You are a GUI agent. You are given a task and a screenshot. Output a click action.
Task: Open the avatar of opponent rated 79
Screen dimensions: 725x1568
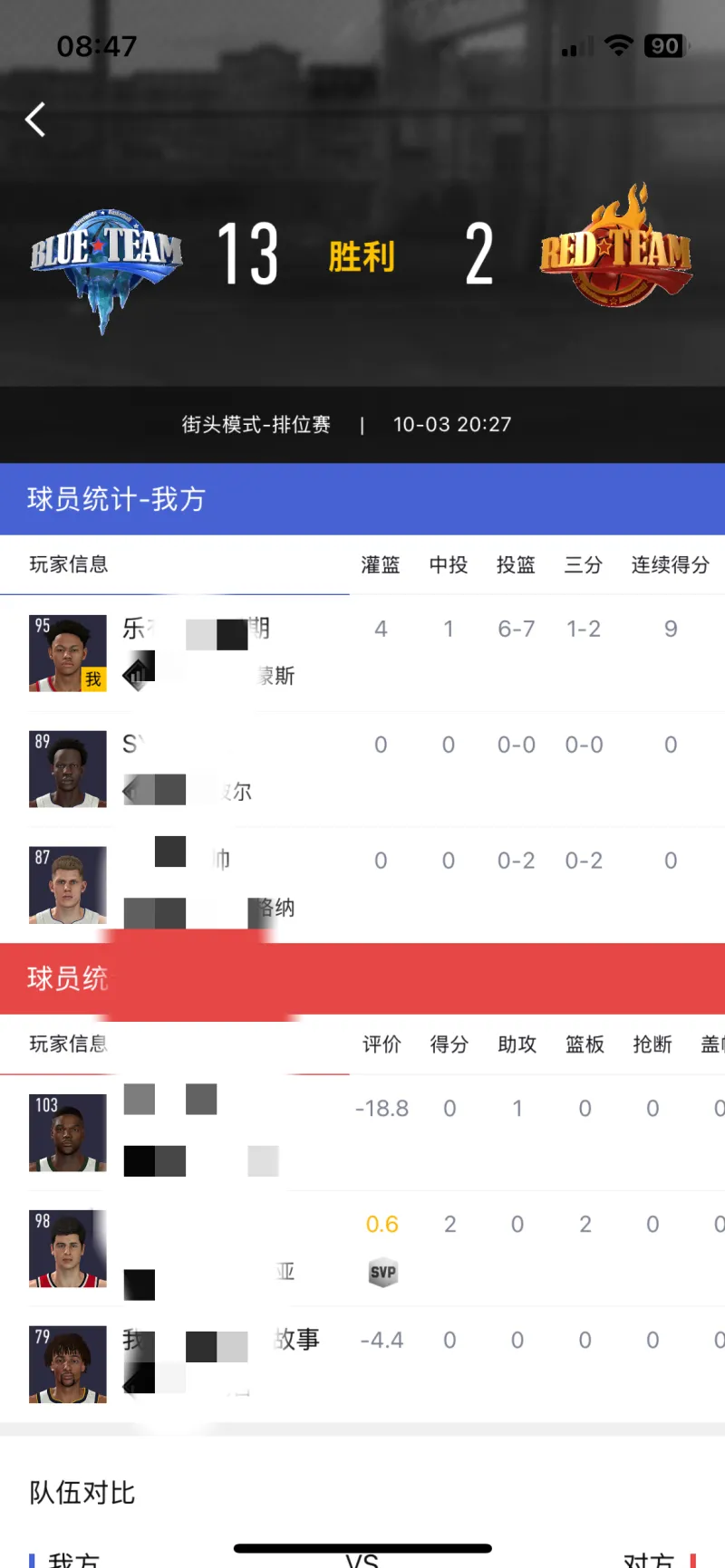pos(67,1366)
